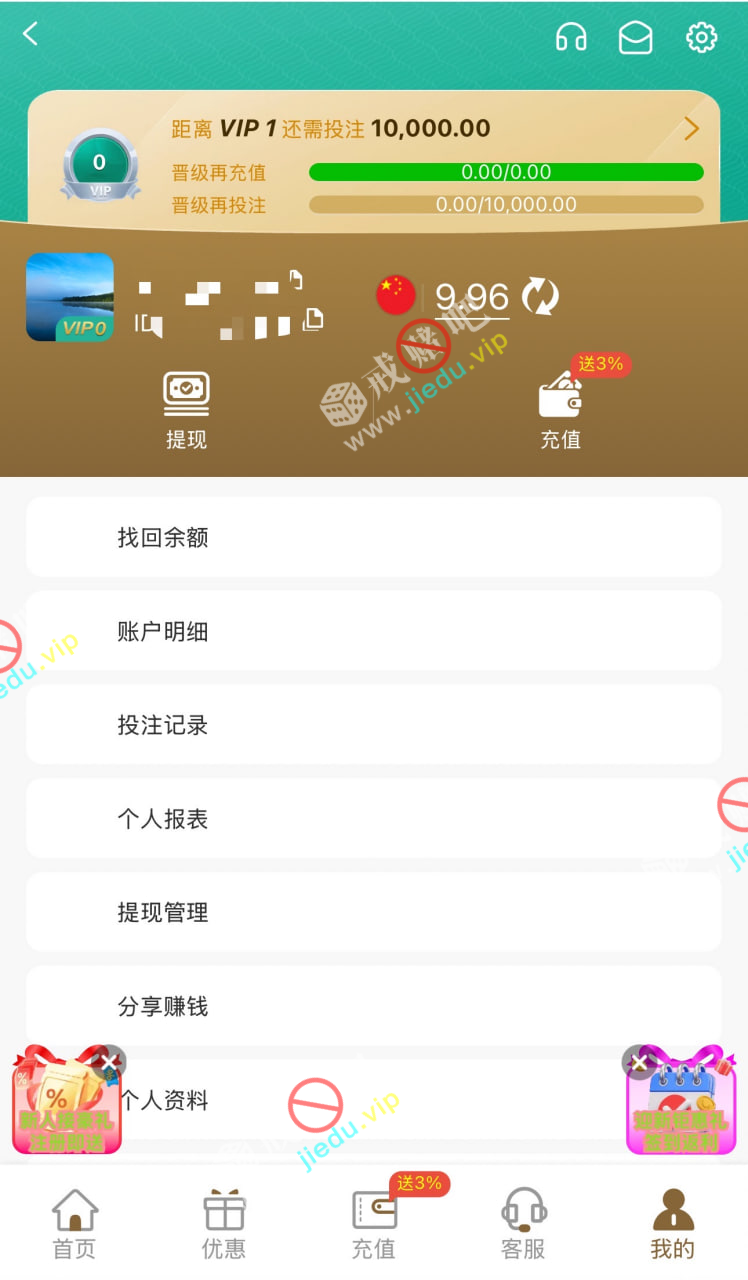748x1280 pixels.
Task: Open the messages envelope icon
Action: (635, 38)
